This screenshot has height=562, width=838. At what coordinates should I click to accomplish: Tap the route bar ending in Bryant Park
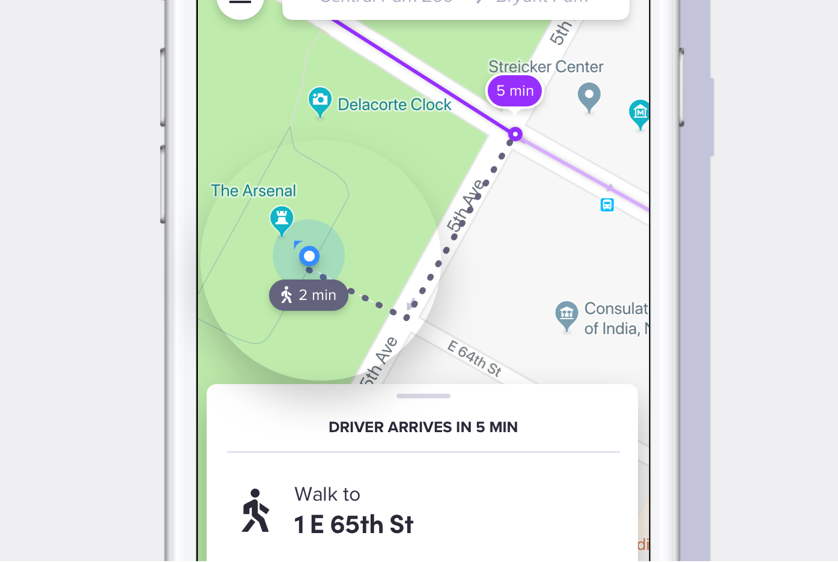click(455, 6)
